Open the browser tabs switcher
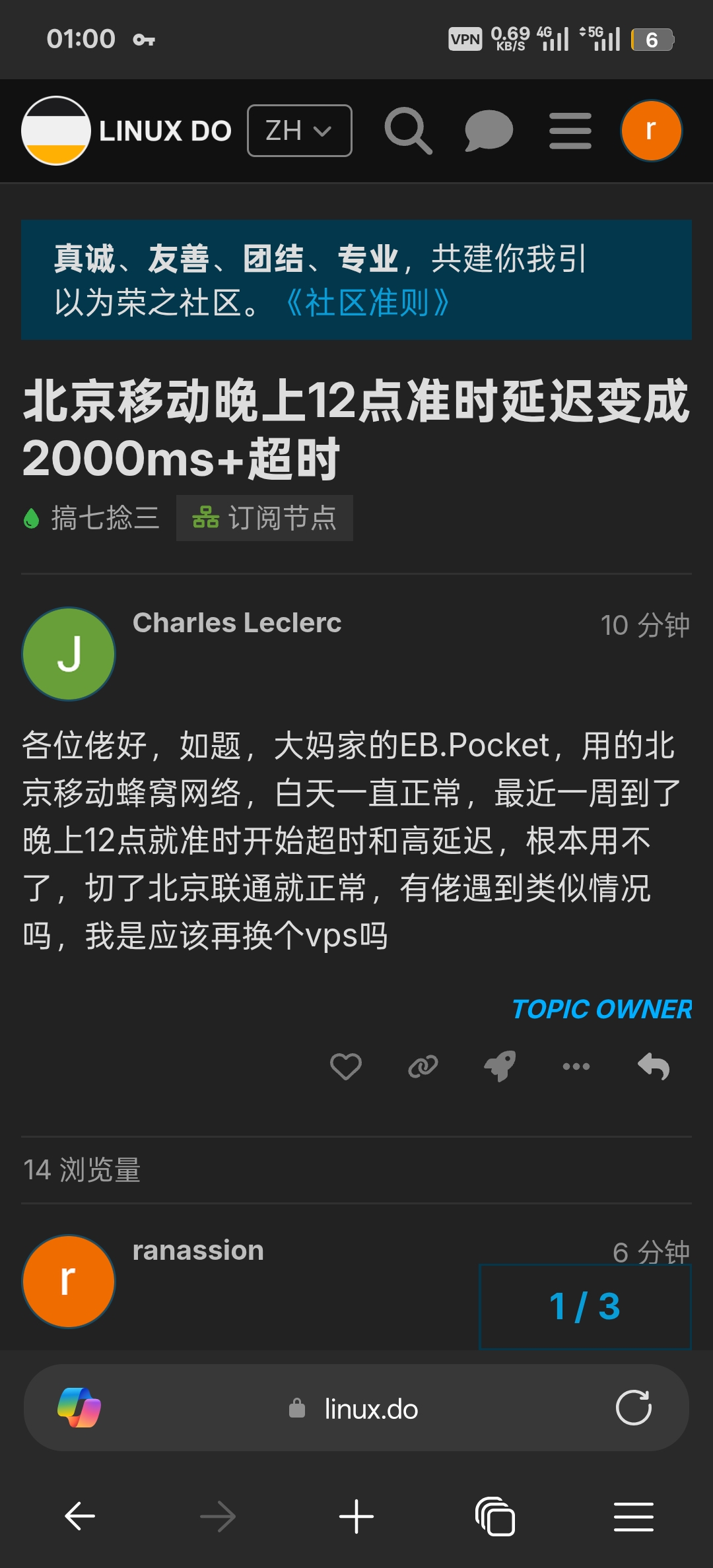Screen dimensions: 713x1568 tap(495, 1517)
